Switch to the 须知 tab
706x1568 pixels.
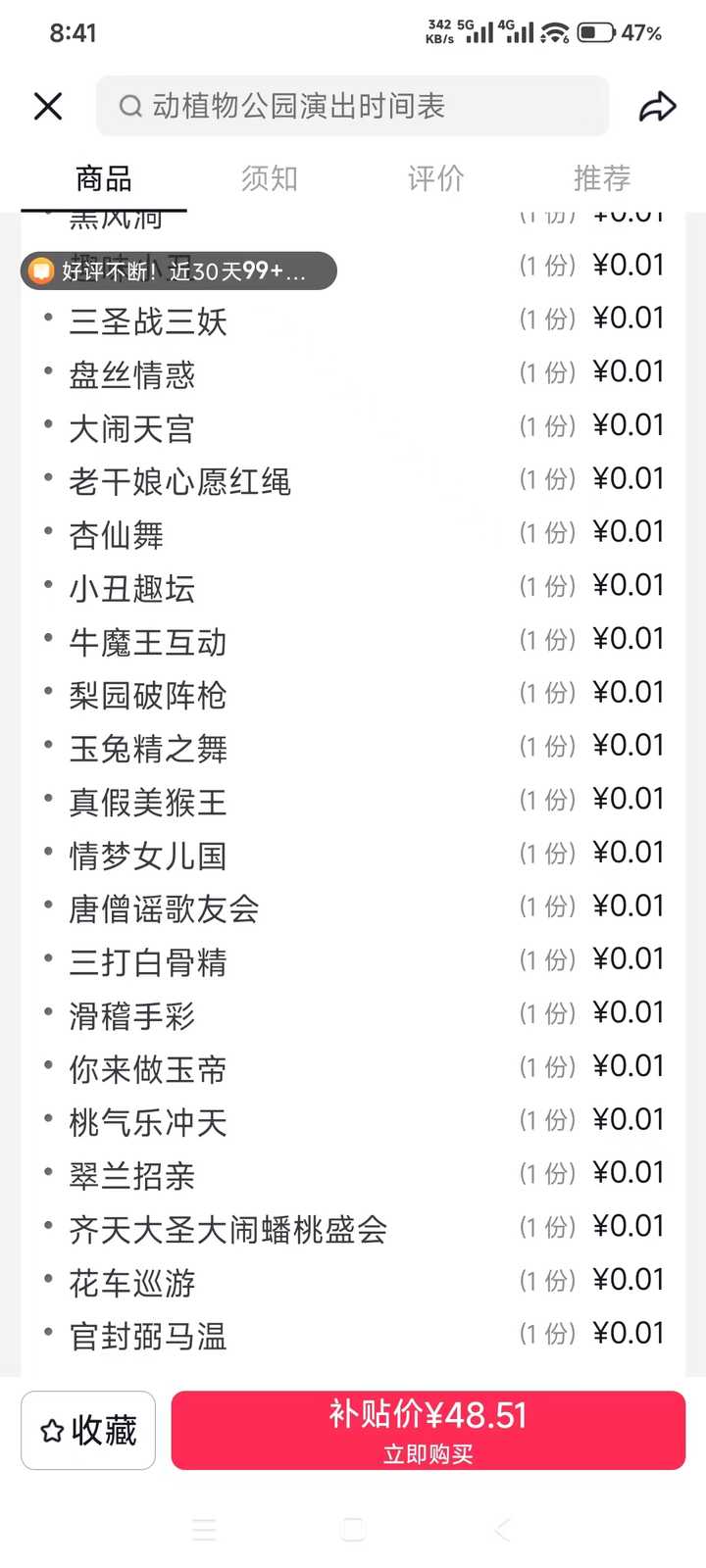click(x=270, y=178)
